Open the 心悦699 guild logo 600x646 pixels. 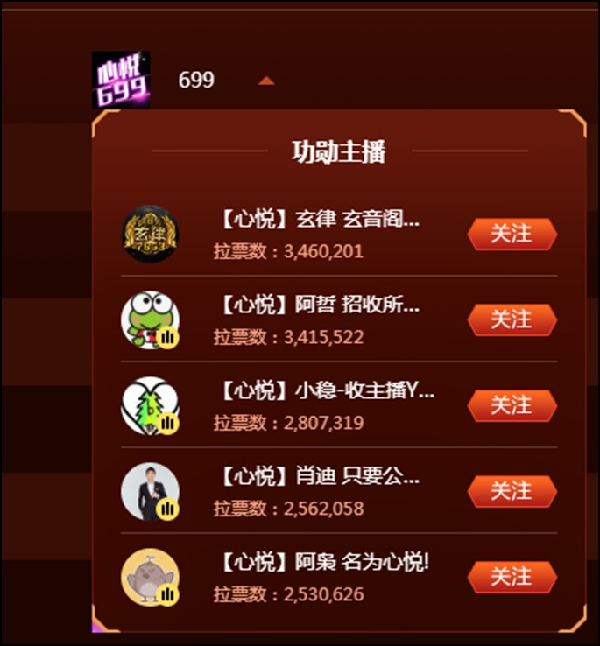point(121,80)
